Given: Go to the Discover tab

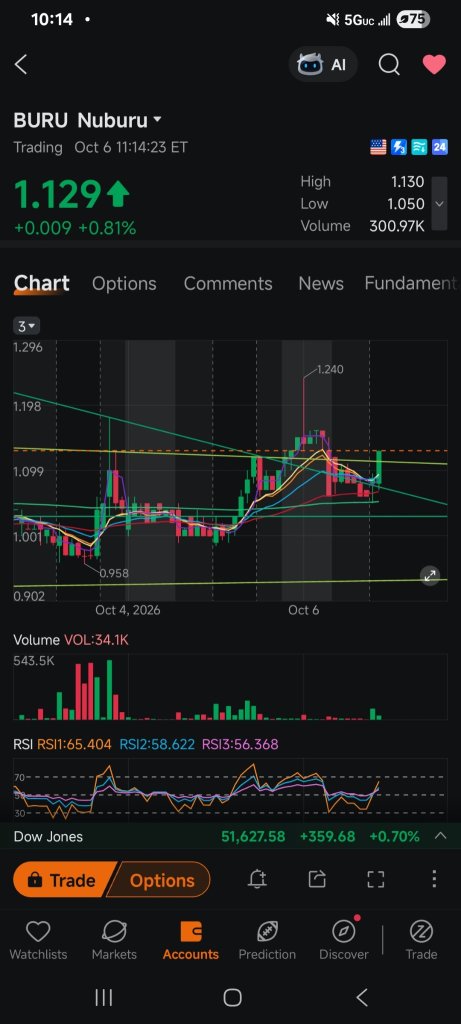Looking at the screenshot, I should pos(343,941).
